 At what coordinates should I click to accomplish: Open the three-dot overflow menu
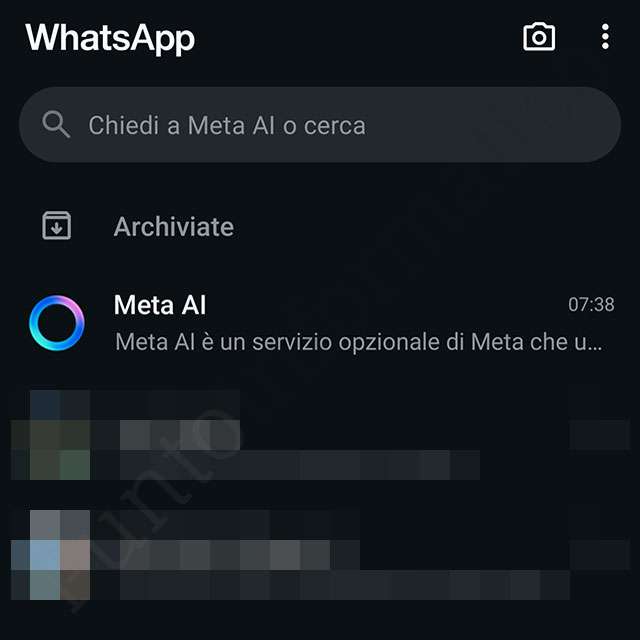coord(605,38)
